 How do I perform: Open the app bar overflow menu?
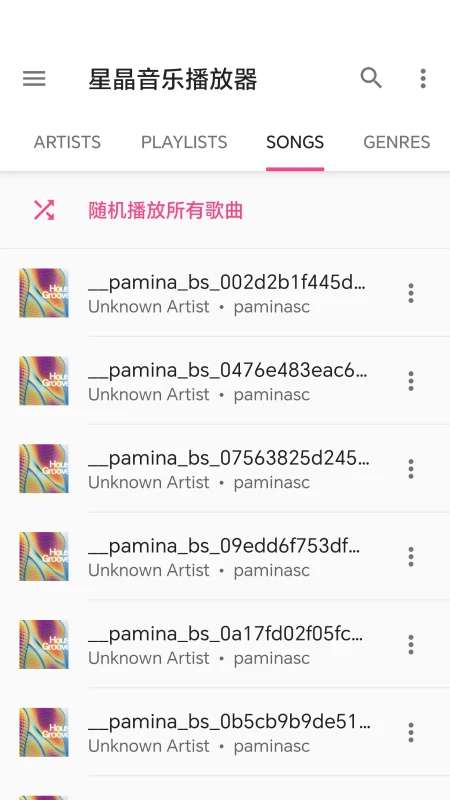[x=423, y=79]
